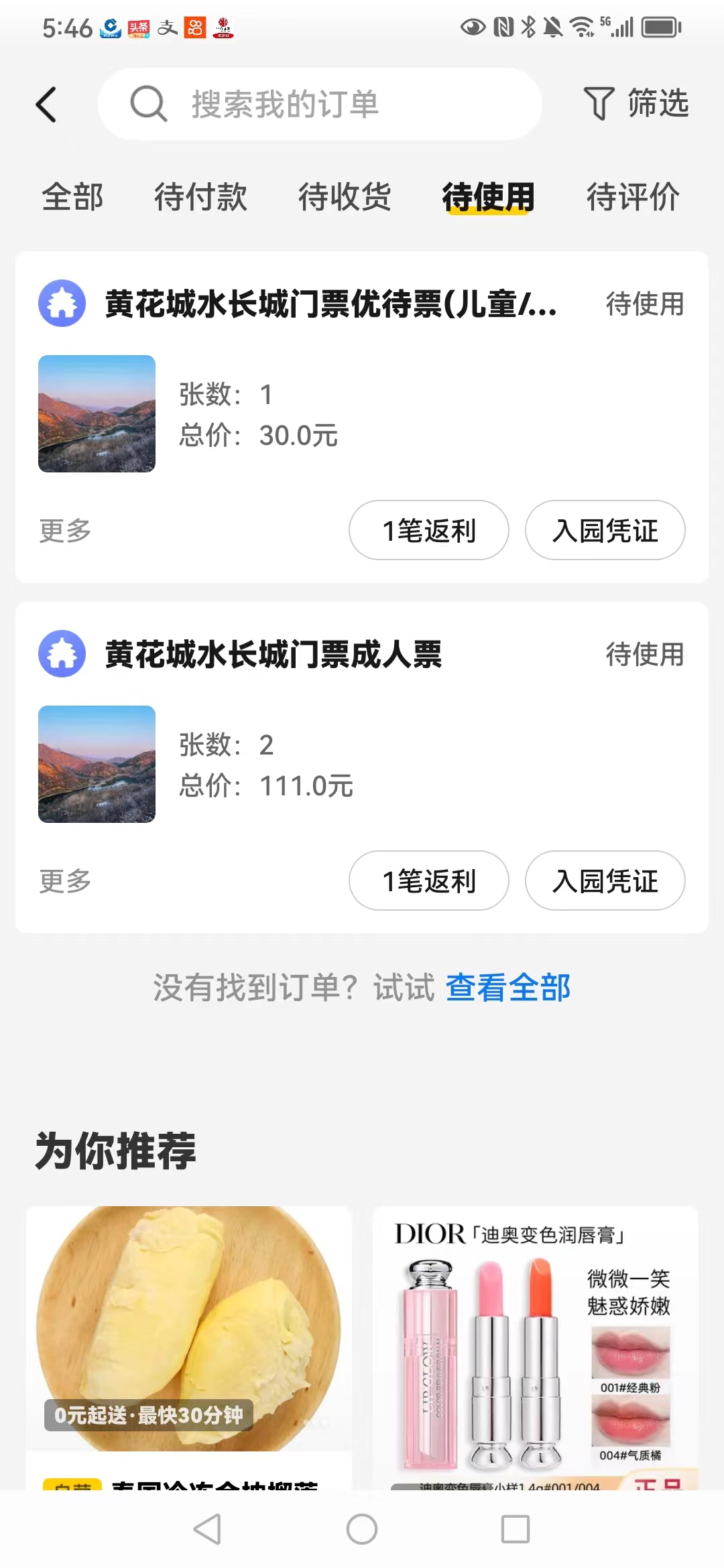Expand 更多 on the adult ticket order
724x1568 pixels.
tap(64, 881)
